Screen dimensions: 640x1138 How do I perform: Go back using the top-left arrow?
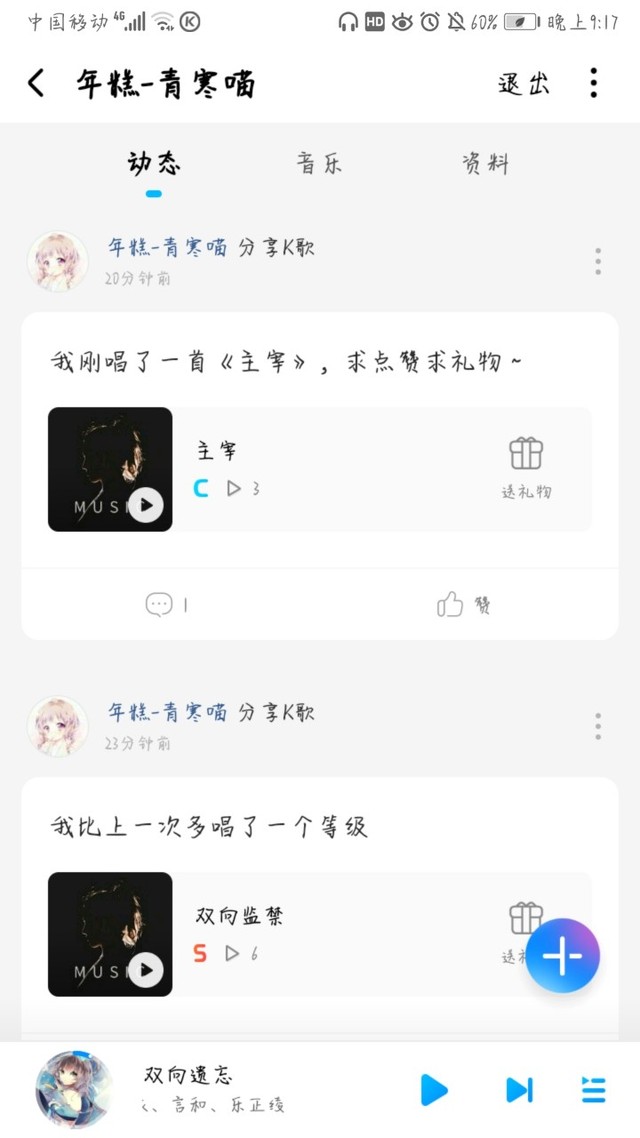point(36,83)
